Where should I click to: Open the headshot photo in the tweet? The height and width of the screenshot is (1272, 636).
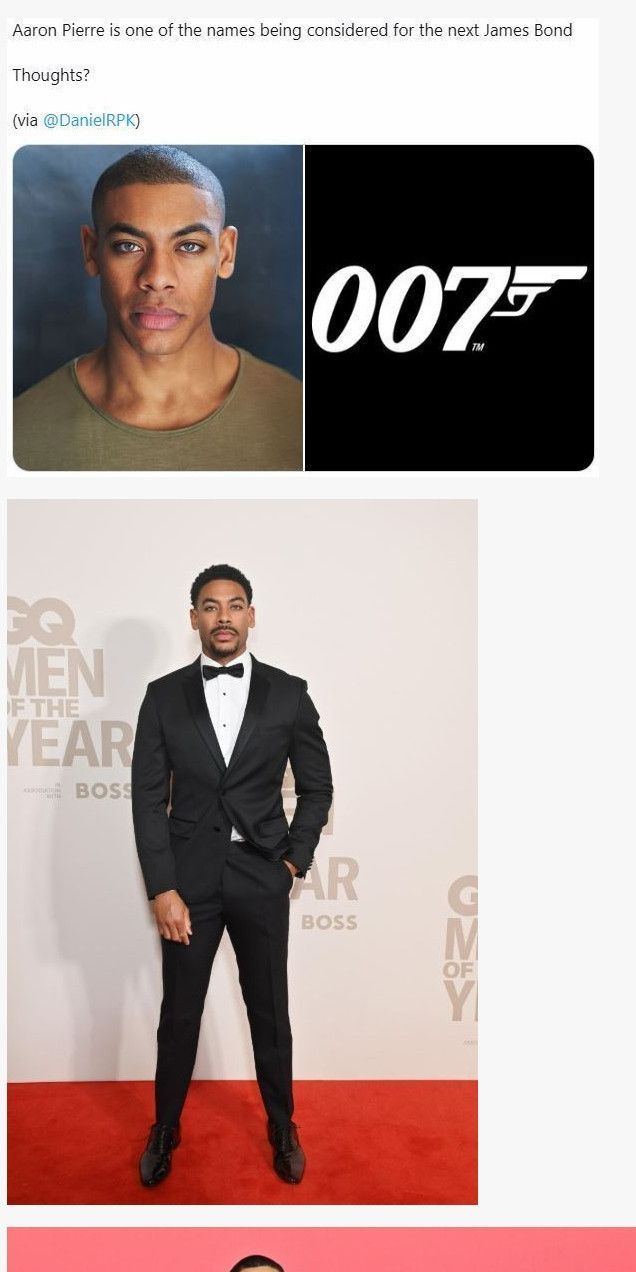[158, 308]
